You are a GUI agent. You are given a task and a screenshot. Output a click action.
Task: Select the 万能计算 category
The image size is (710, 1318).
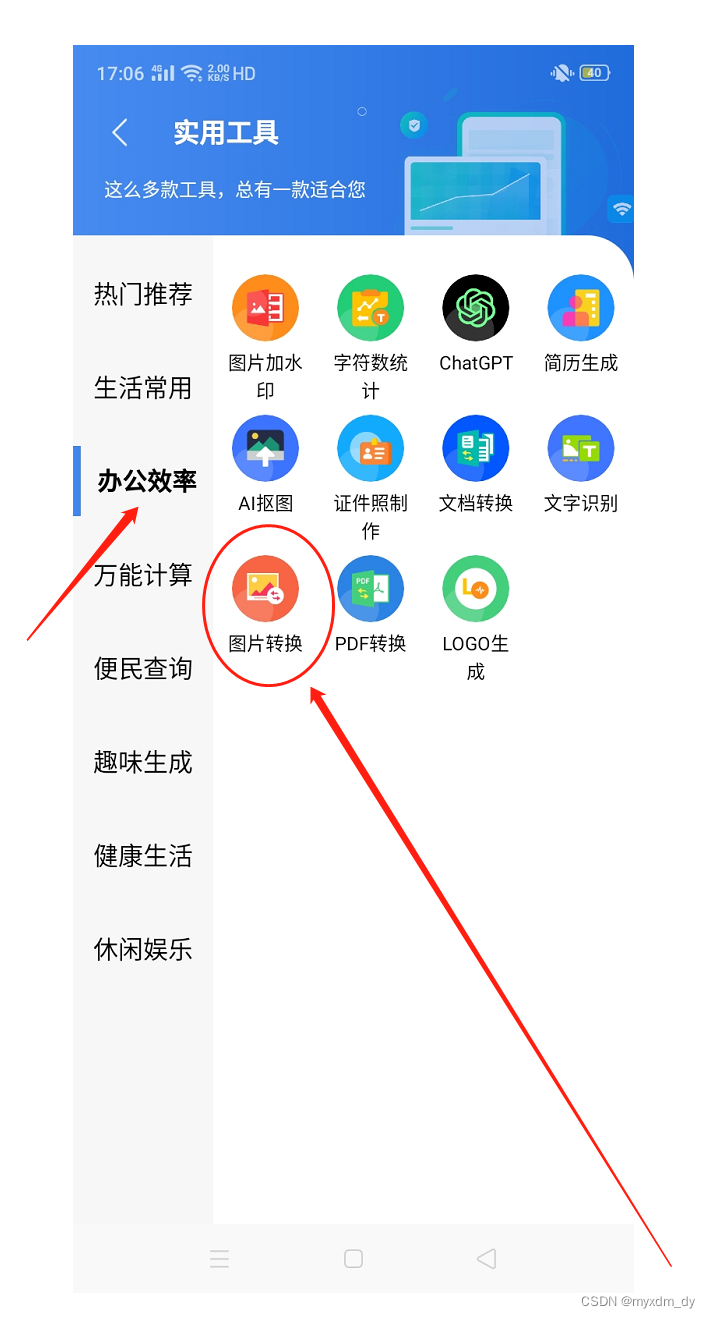tap(143, 575)
